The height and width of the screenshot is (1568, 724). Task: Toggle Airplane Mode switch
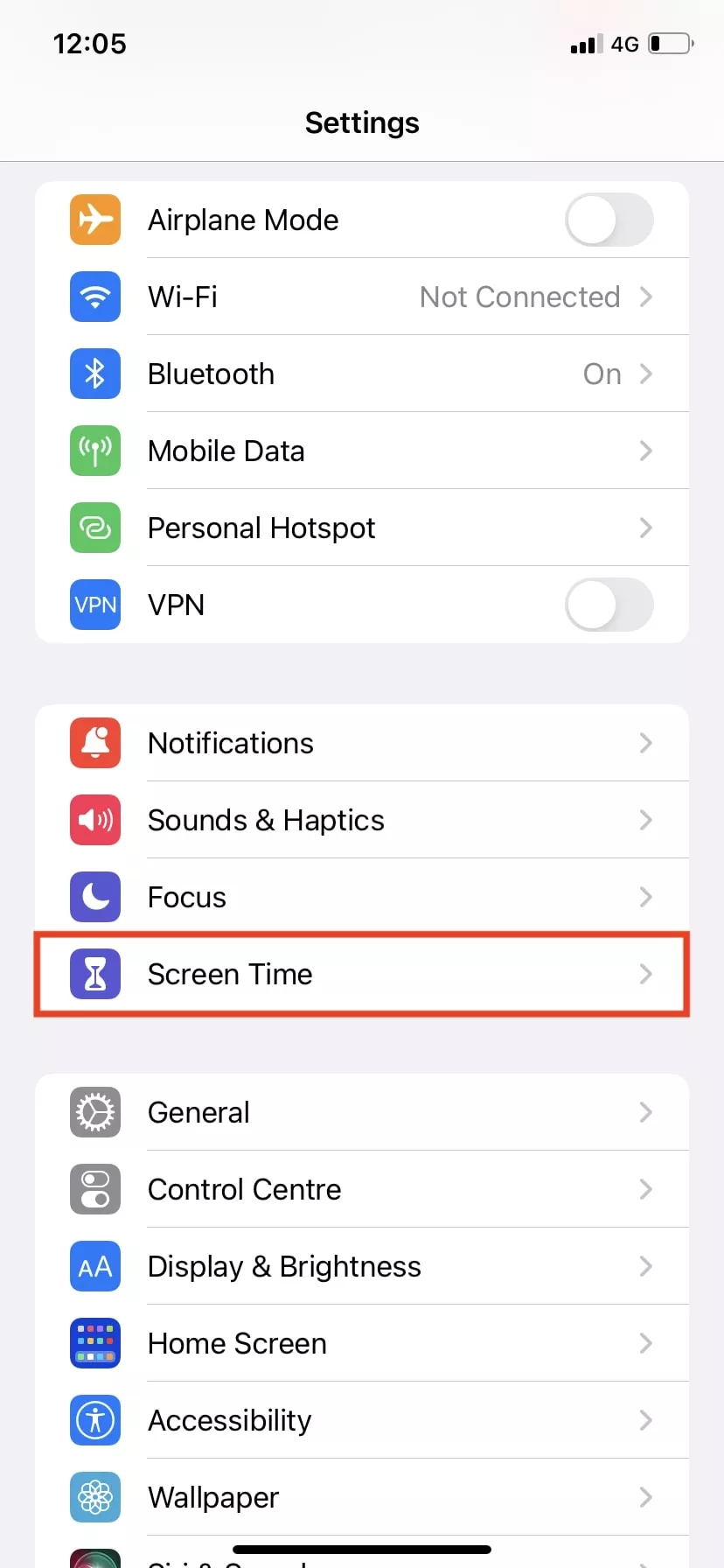(609, 220)
